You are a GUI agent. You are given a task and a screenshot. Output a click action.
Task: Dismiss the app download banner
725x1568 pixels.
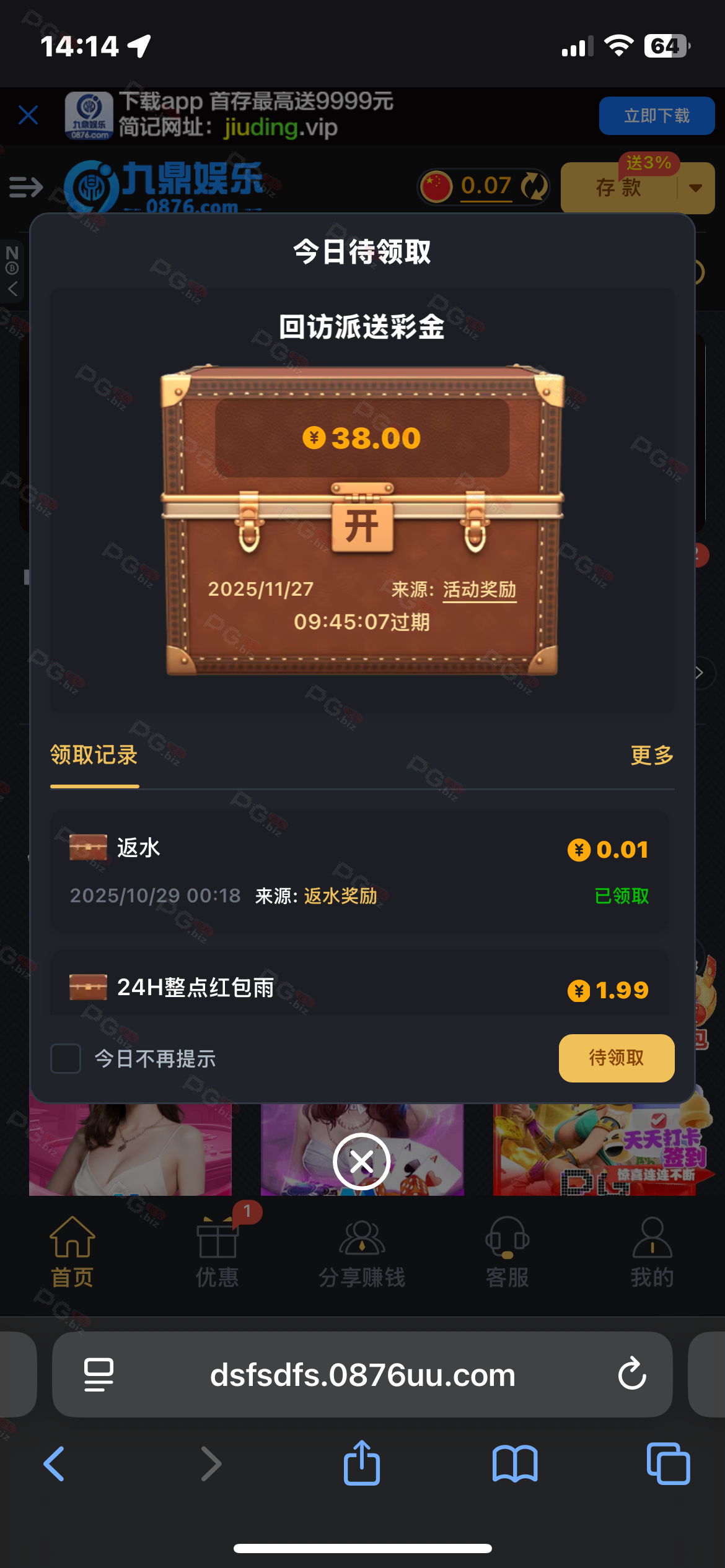pos(29,115)
